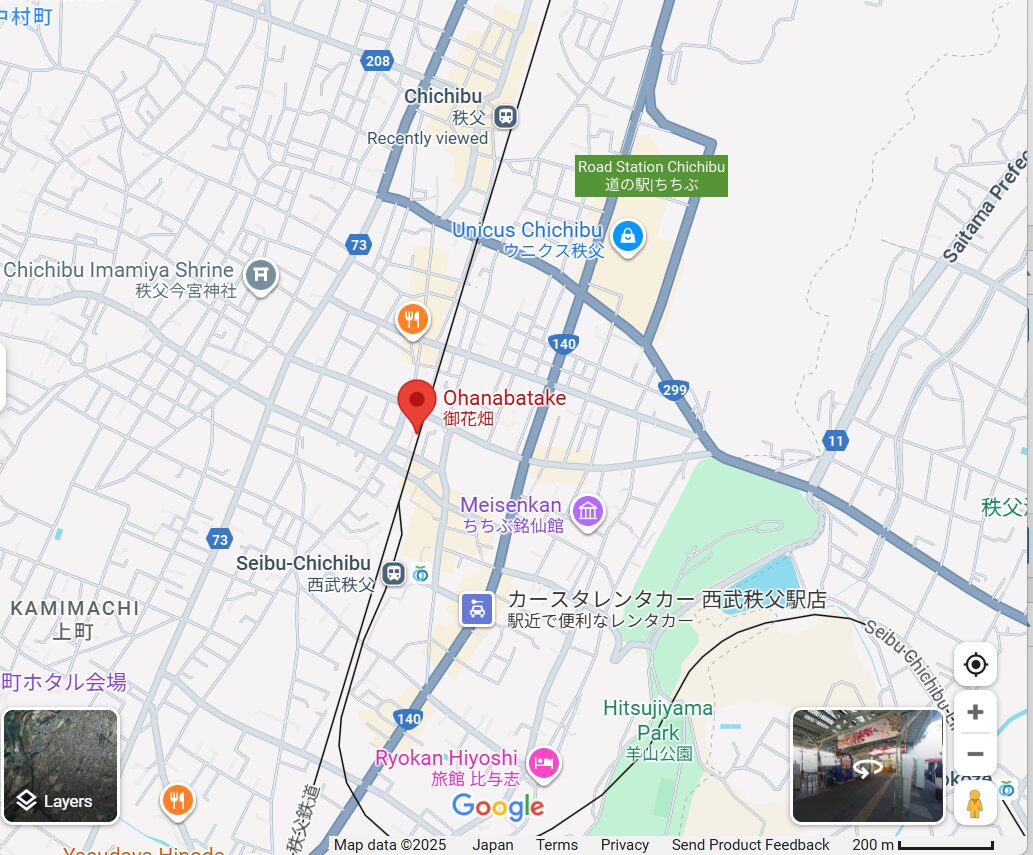Open the Layers map type switcher

click(60, 765)
